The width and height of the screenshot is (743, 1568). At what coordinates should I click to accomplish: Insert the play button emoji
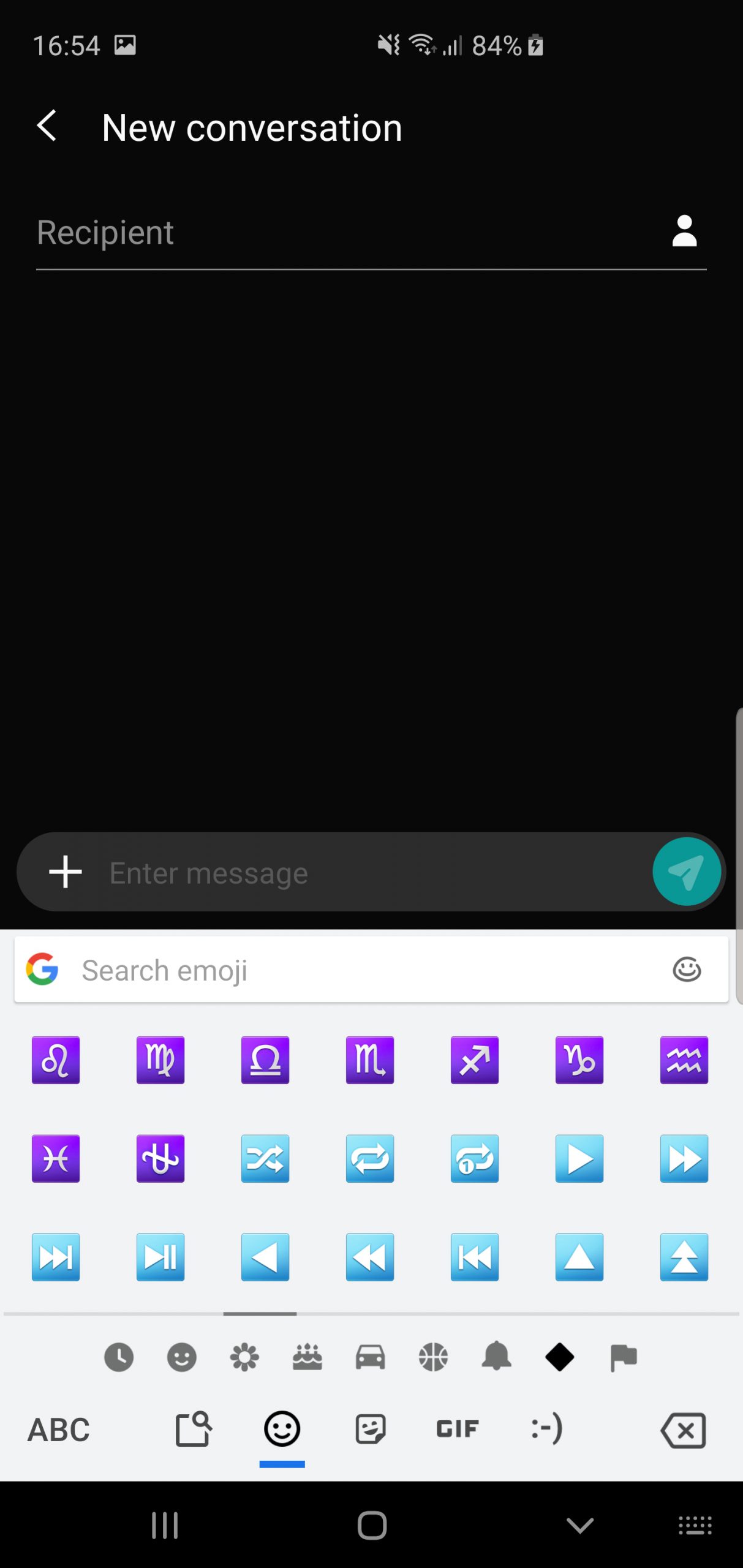pos(579,1158)
